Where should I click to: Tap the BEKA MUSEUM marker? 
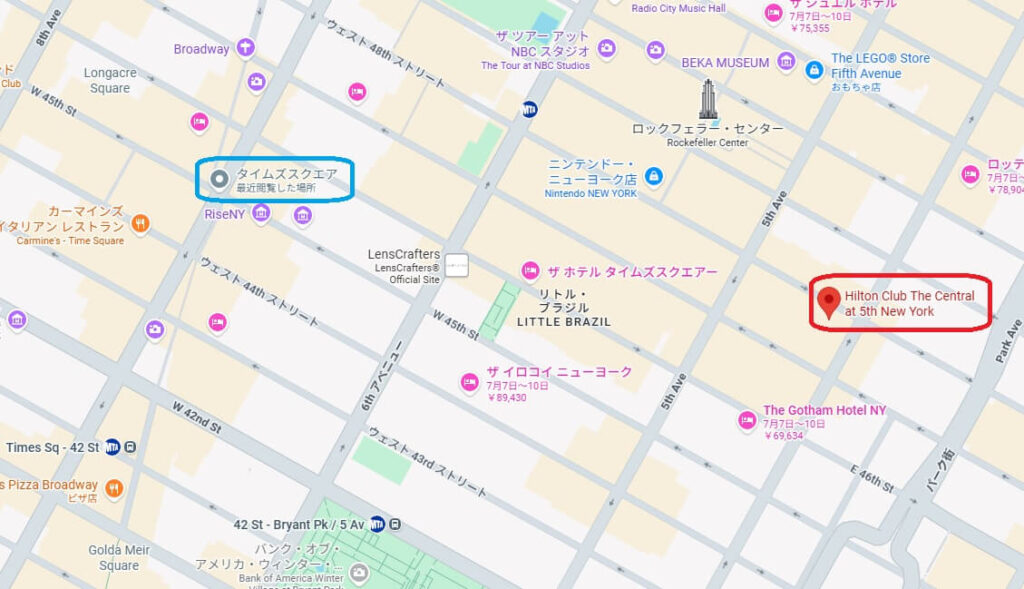(x=787, y=63)
